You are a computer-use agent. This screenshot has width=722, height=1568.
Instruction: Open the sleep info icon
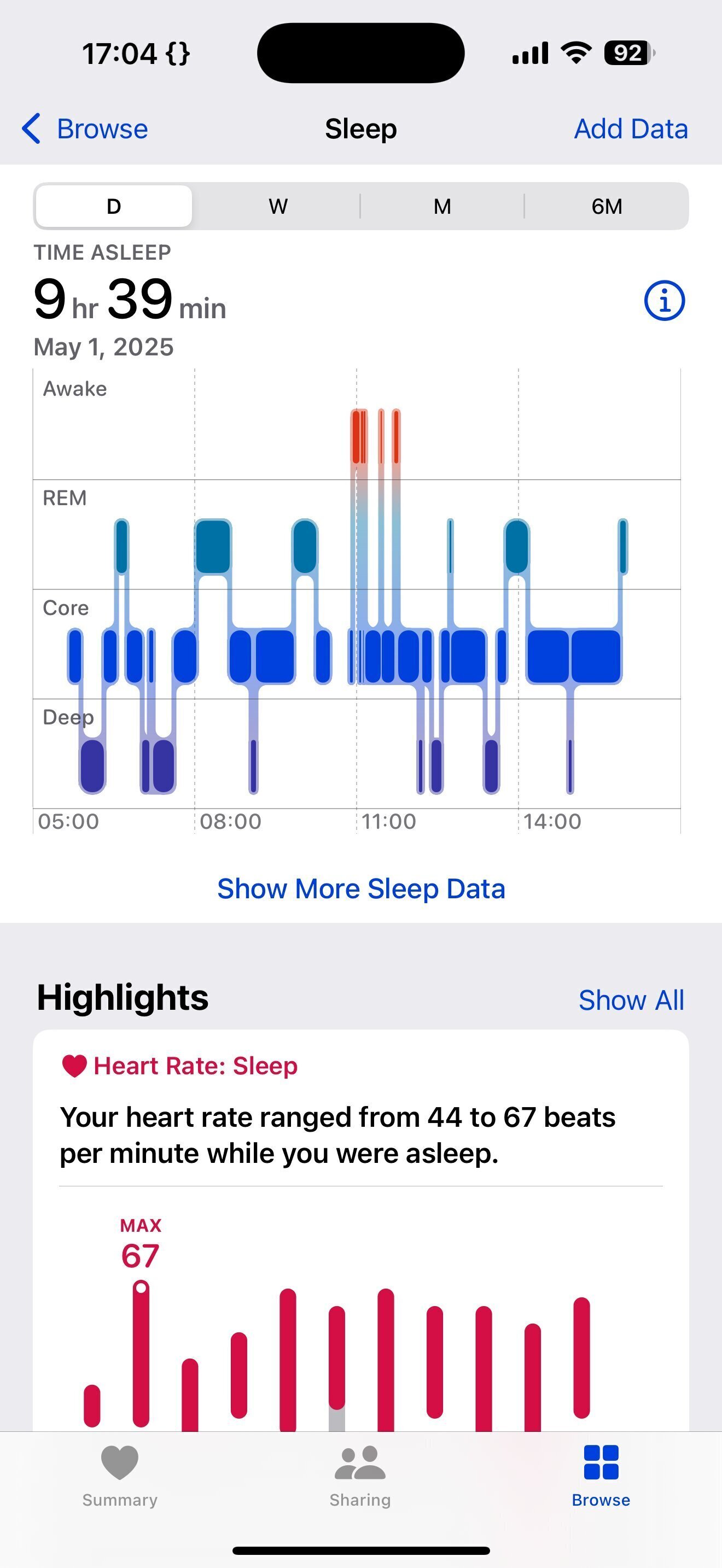pyautogui.click(x=664, y=301)
